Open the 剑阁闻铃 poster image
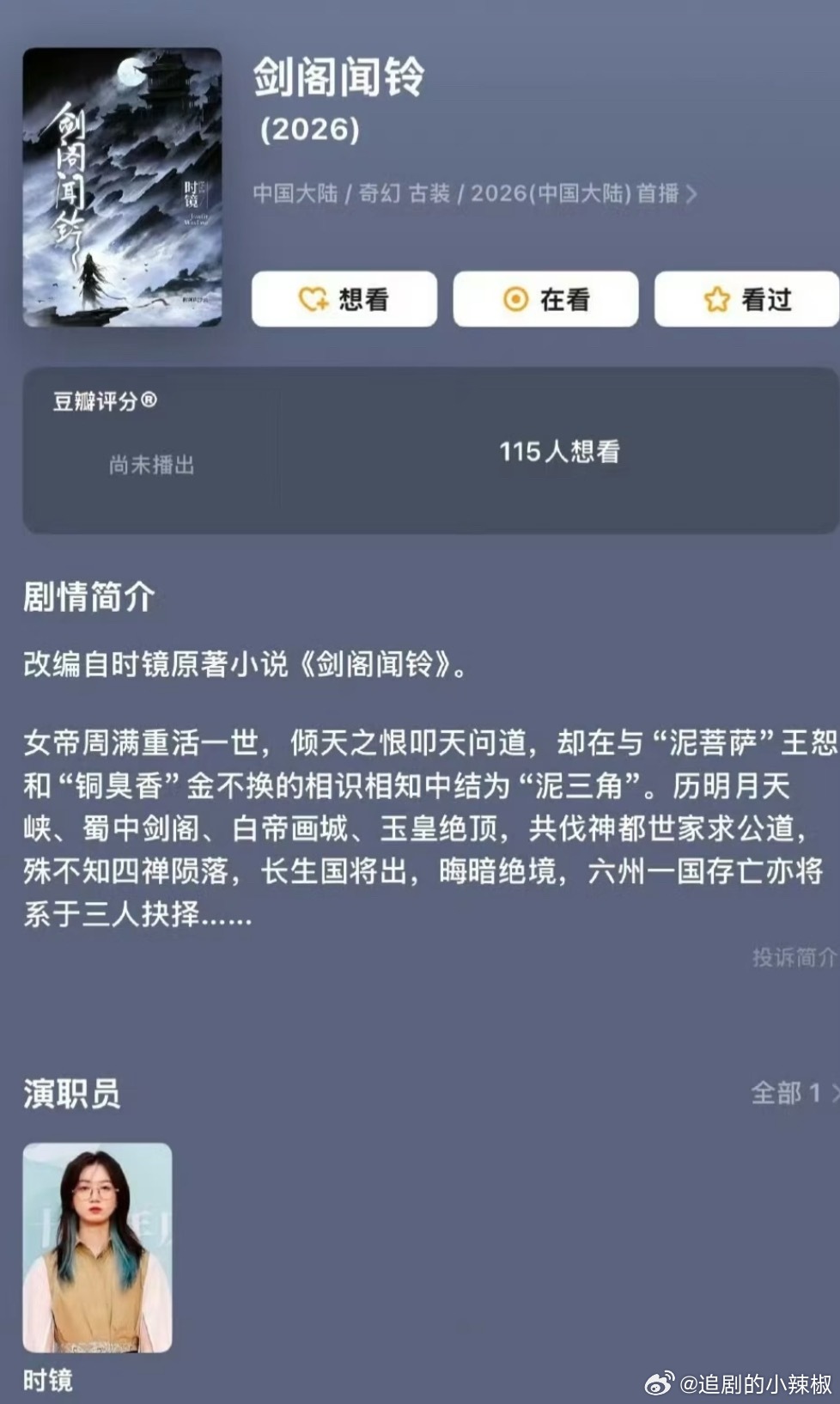The image size is (840, 1404). coord(123,187)
